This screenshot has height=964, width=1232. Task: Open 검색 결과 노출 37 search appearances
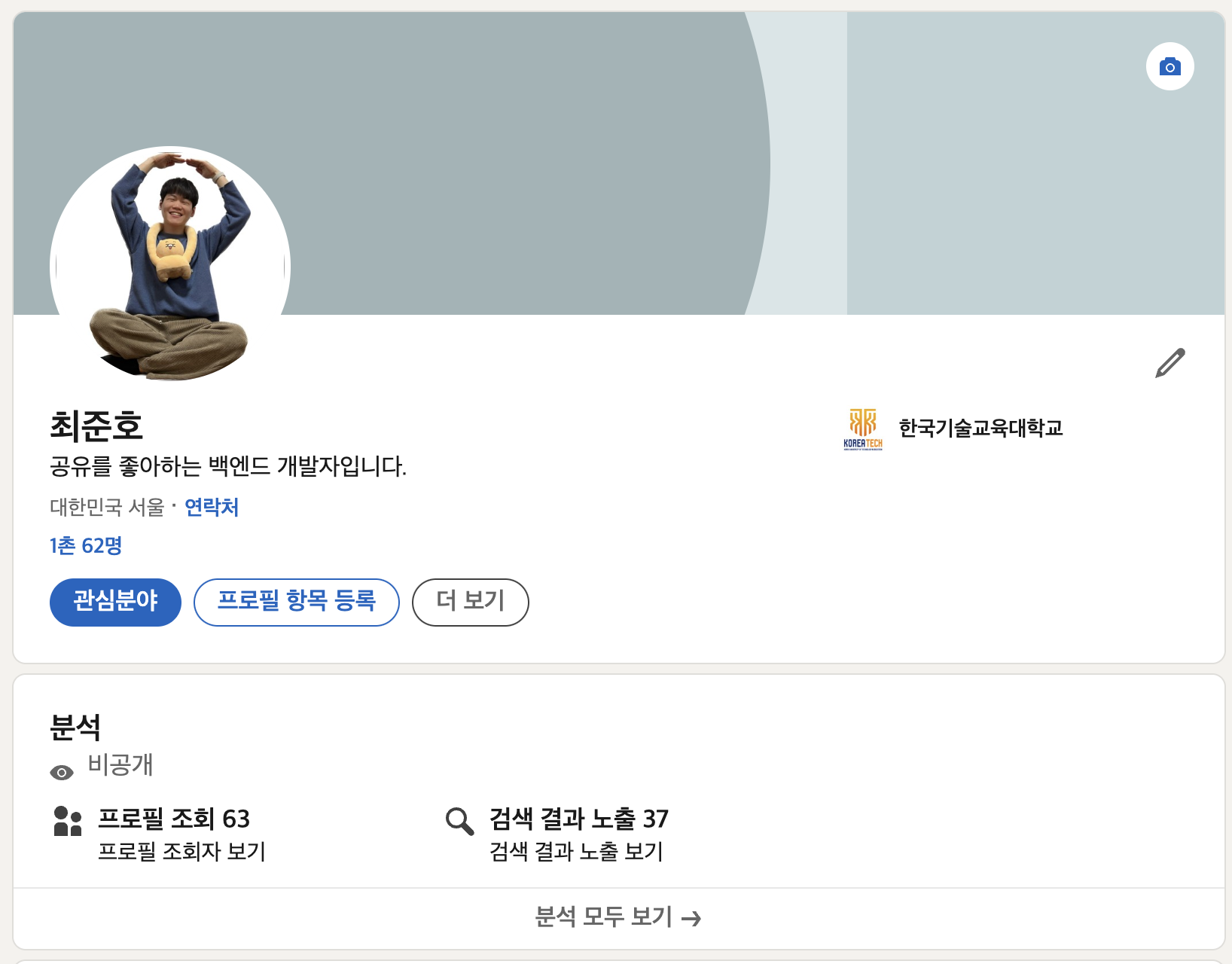578,819
